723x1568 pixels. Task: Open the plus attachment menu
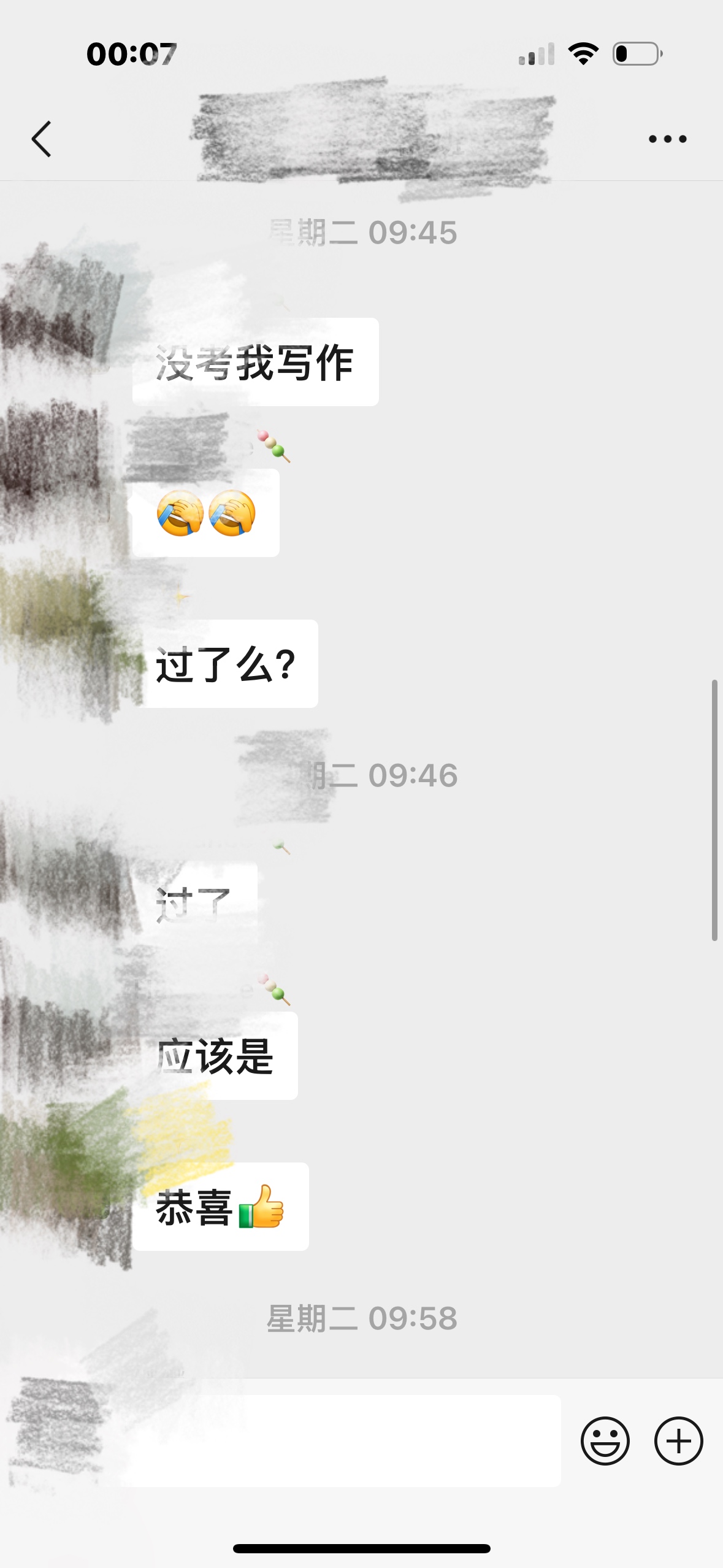678,1441
